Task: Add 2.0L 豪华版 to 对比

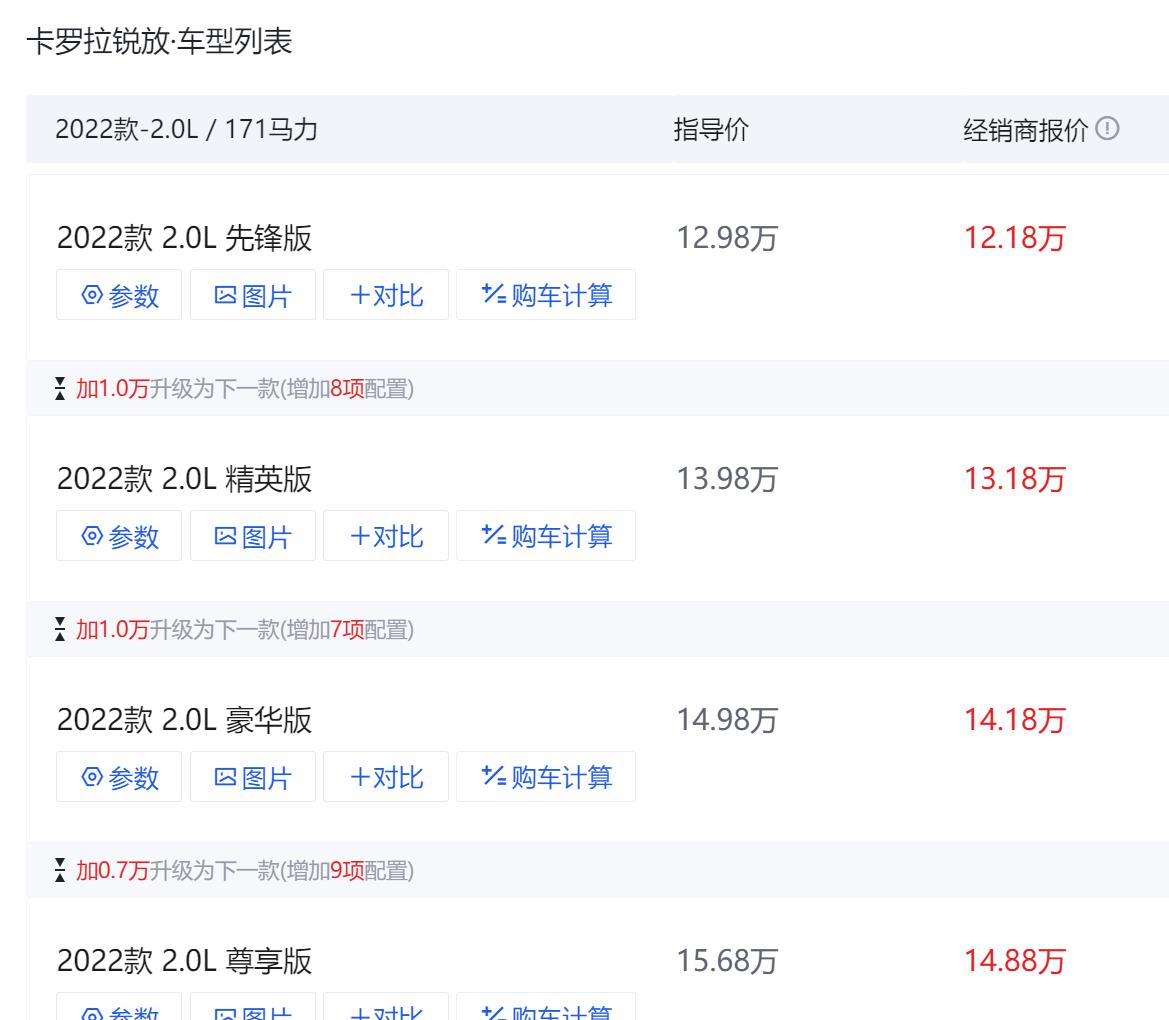Action: click(386, 777)
